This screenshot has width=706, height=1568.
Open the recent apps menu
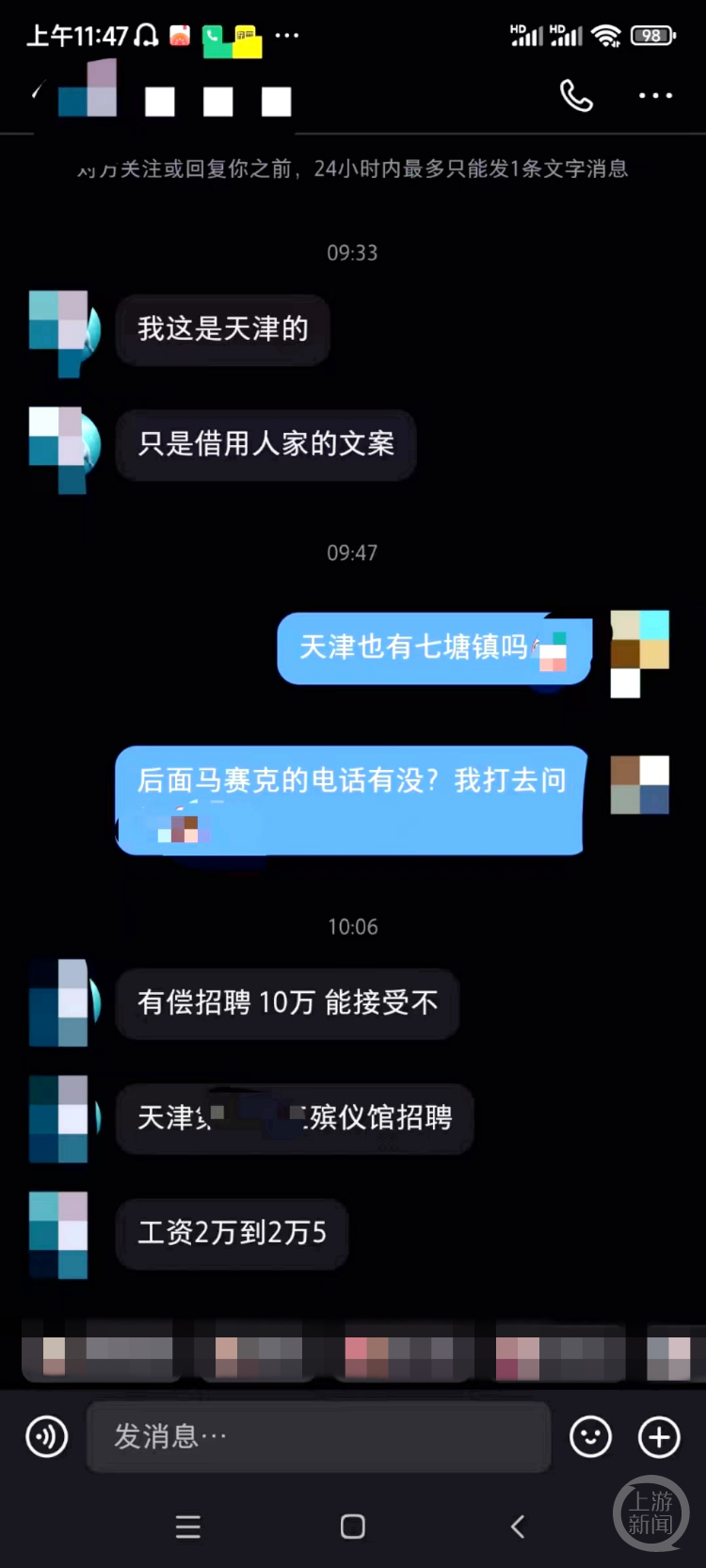(x=188, y=1527)
